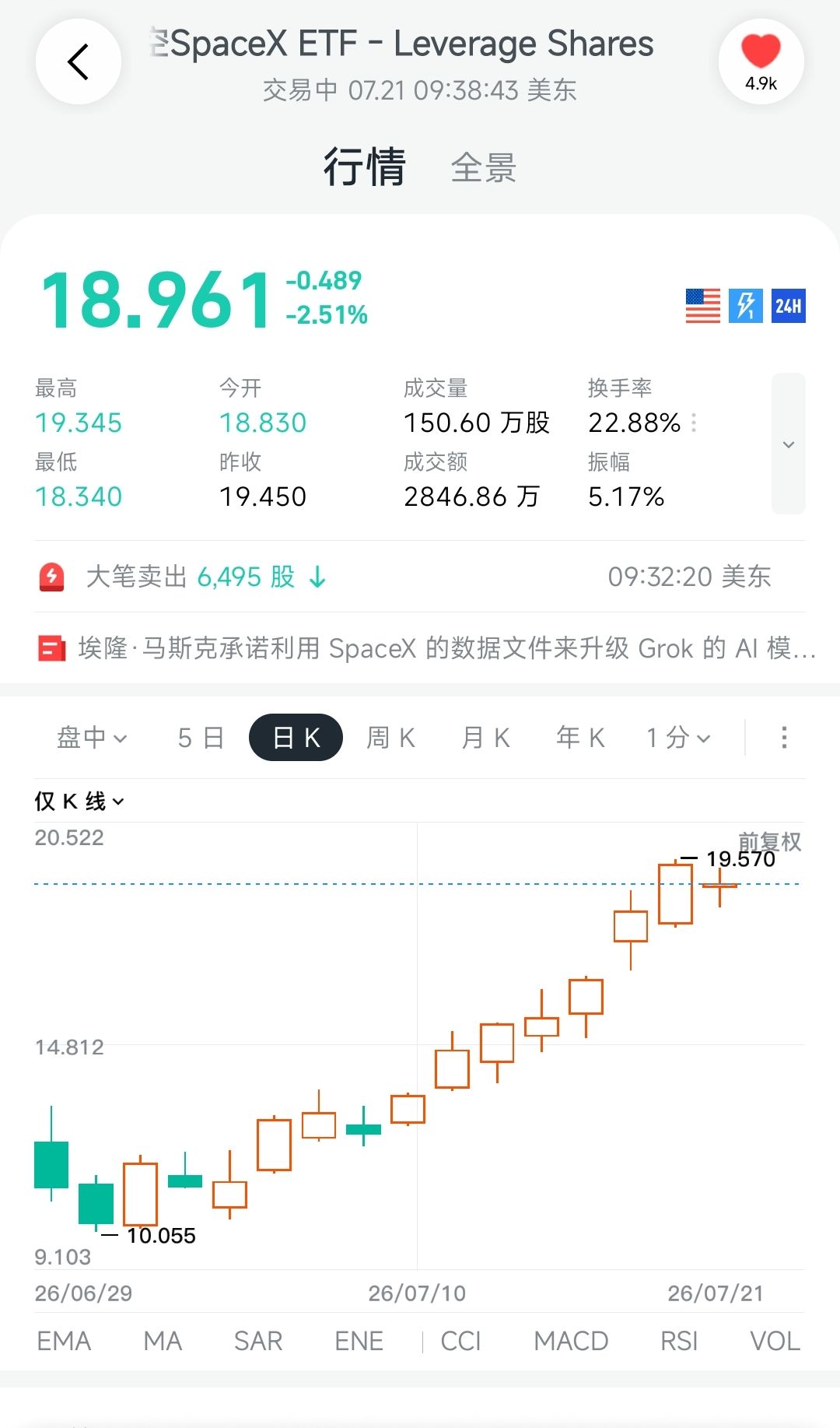The image size is (840, 1428).
Task: Tap the 24H trading badge
Action: (x=789, y=306)
